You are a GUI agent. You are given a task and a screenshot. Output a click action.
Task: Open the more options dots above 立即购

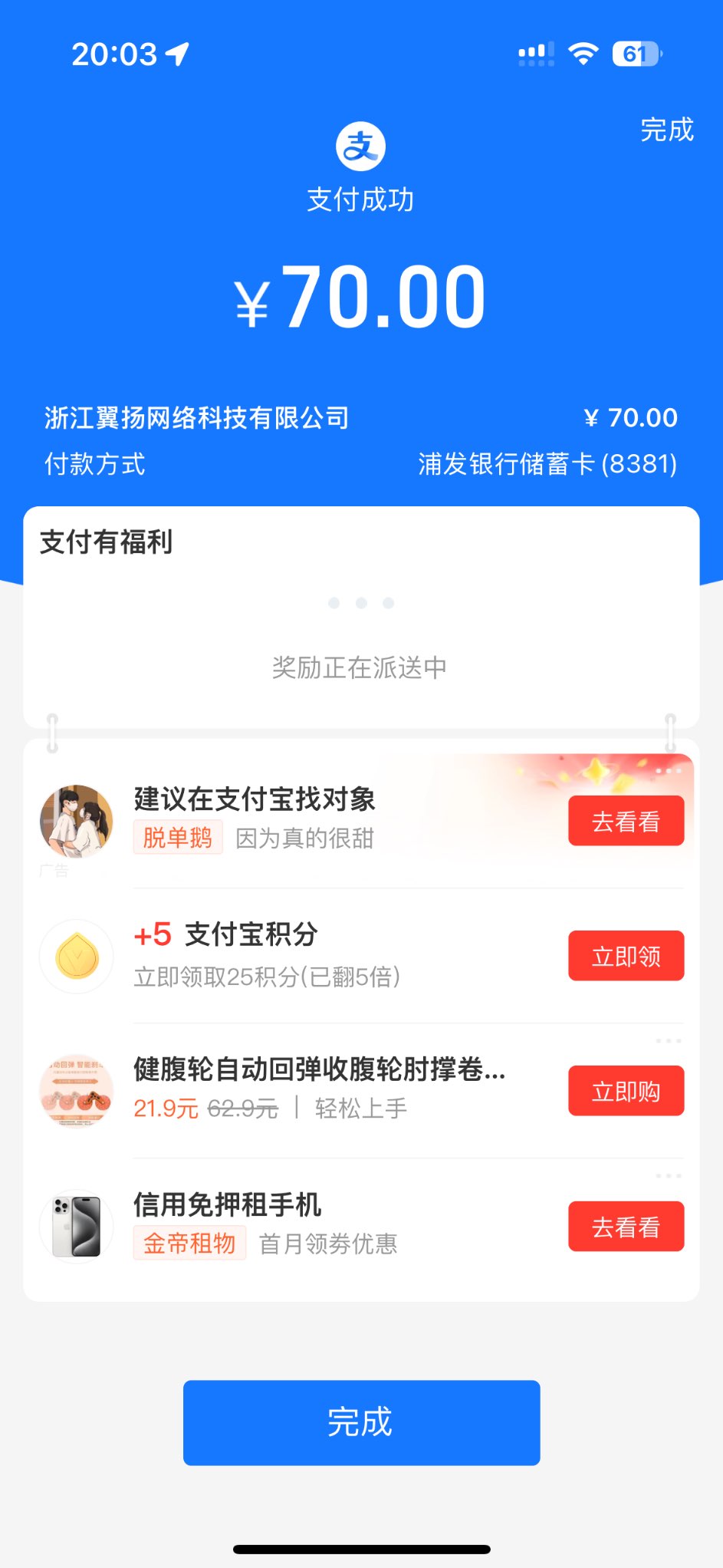coord(668,1041)
